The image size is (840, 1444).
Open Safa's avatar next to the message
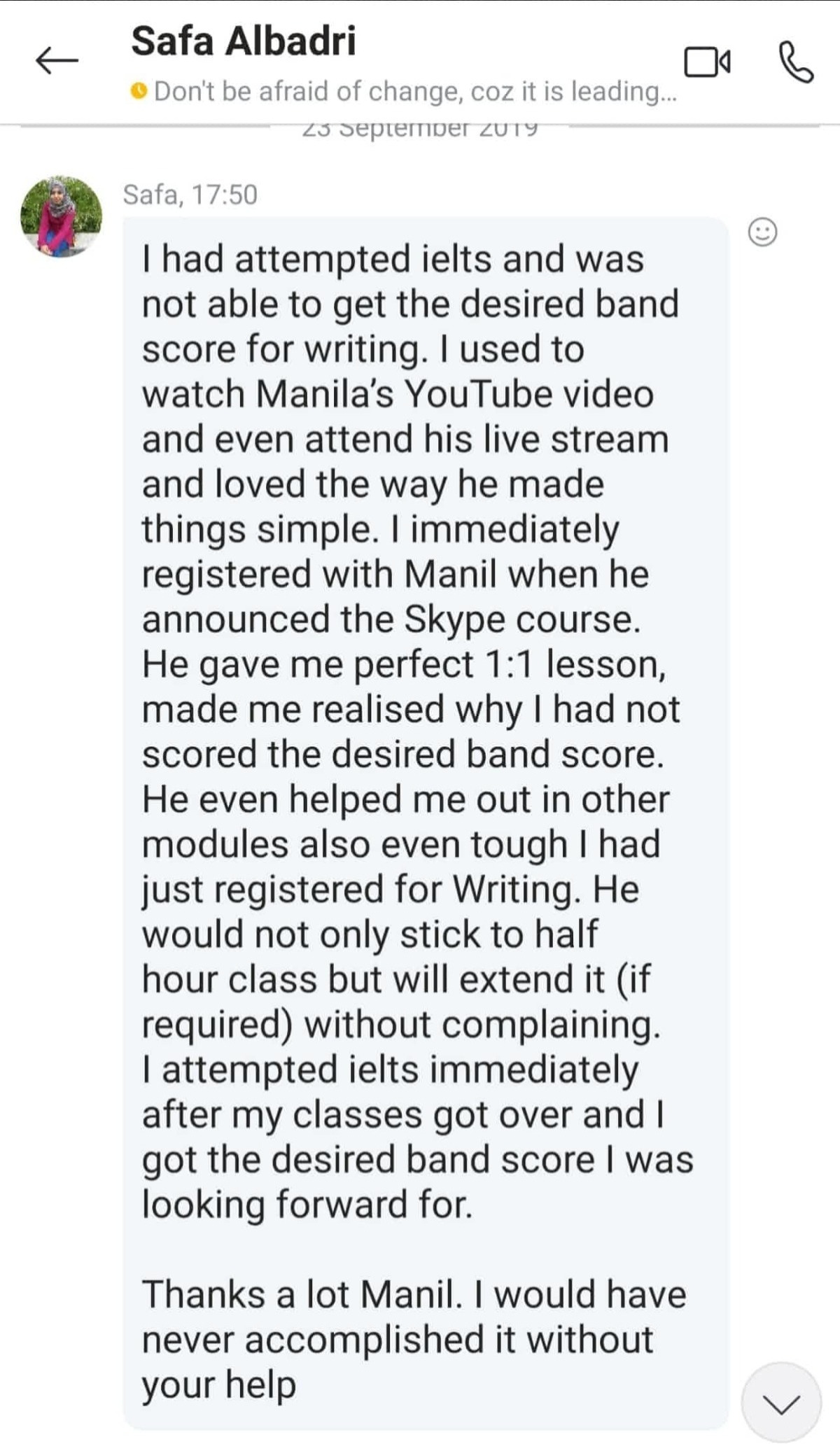(x=61, y=216)
